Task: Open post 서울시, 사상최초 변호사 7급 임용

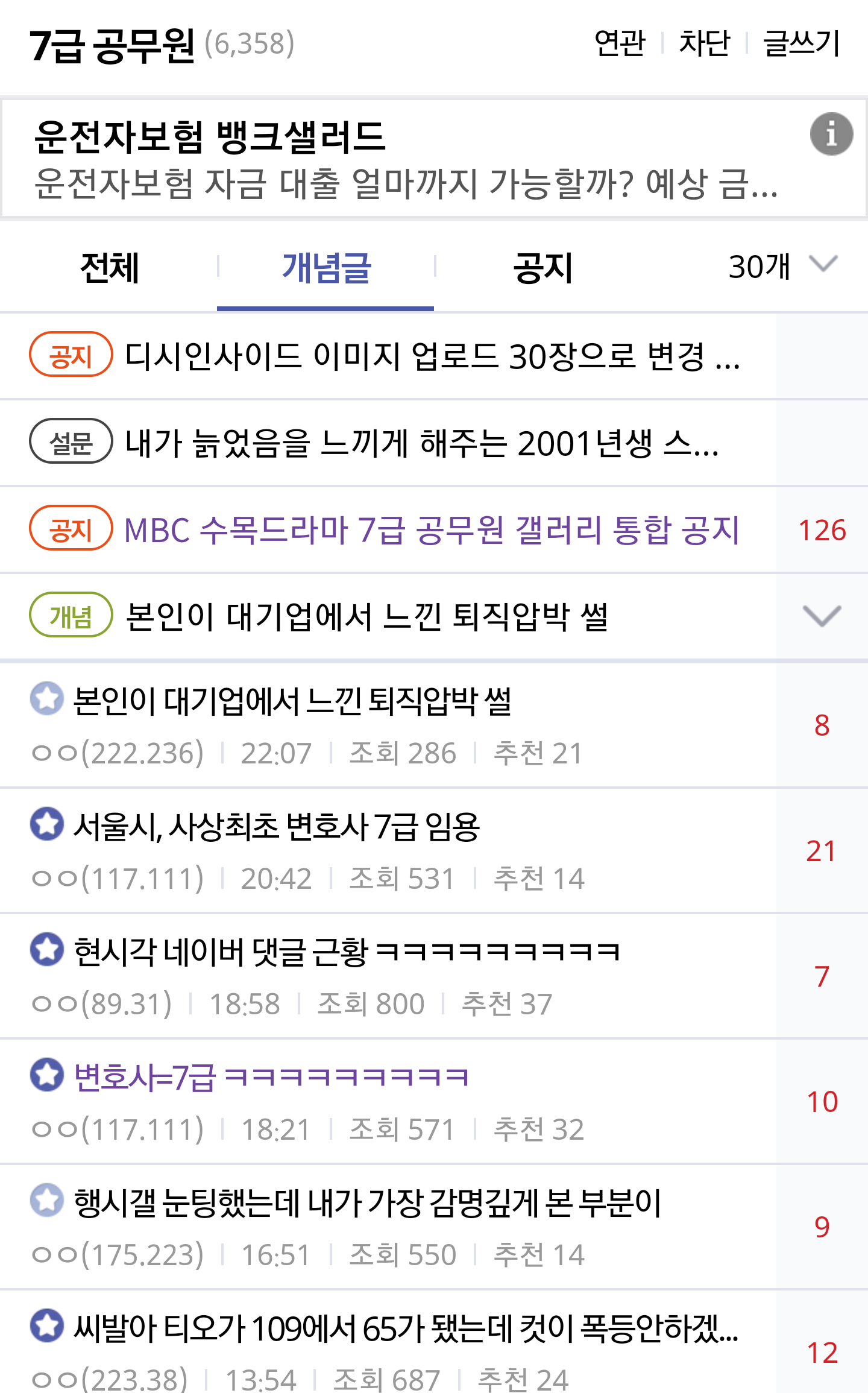Action: click(x=276, y=827)
